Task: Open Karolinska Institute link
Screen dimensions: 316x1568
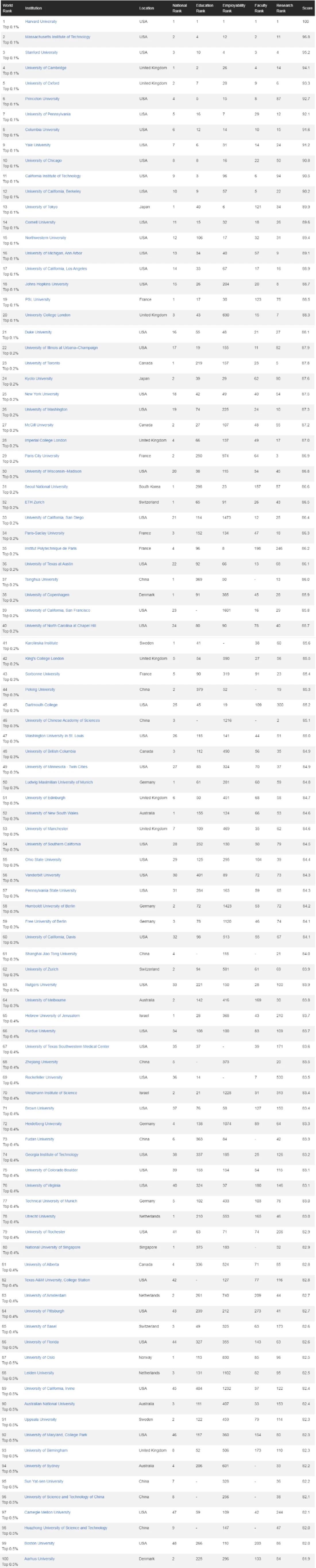Action: click(x=41, y=643)
